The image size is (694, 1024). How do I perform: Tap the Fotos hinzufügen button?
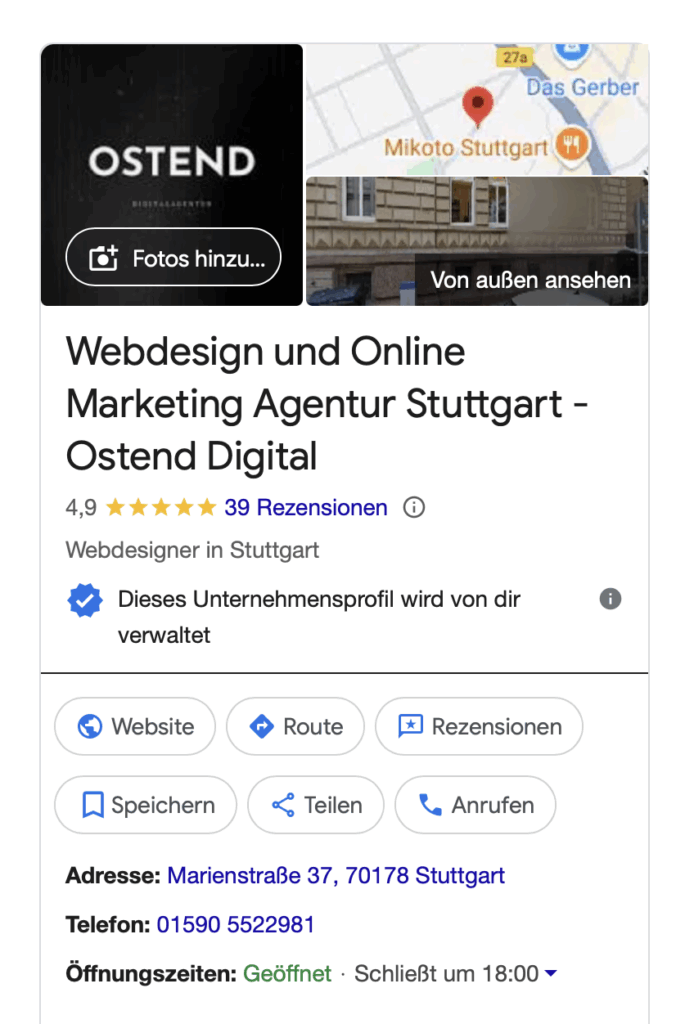pos(173,258)
